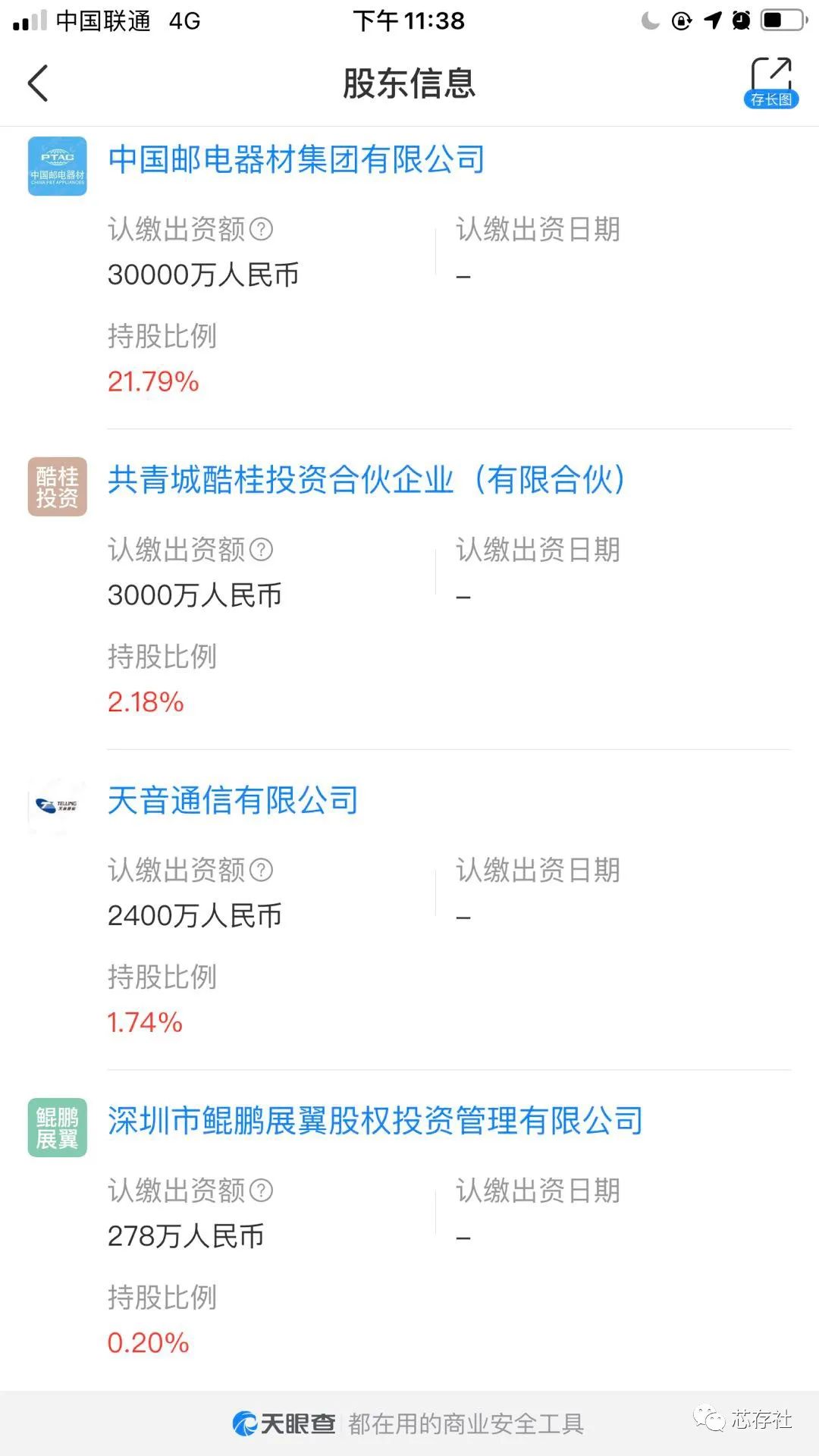
Task: Show 认缴出资额 help under 深圳市鲲鹏展翼股权投资管理有限公司
Action: pyautogui.click(x=261, y=1191)
